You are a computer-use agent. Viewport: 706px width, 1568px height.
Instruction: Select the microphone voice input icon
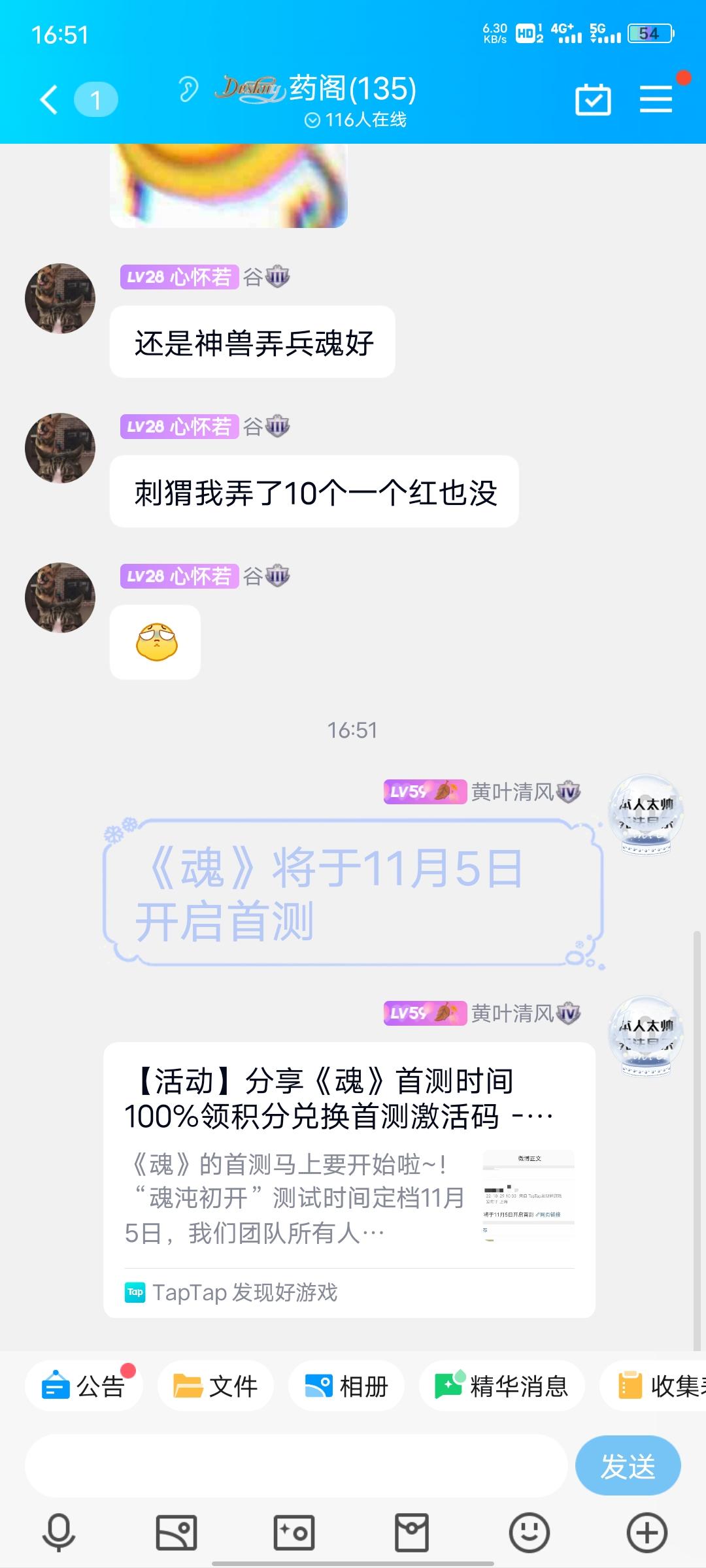(x=58, y=1532)
